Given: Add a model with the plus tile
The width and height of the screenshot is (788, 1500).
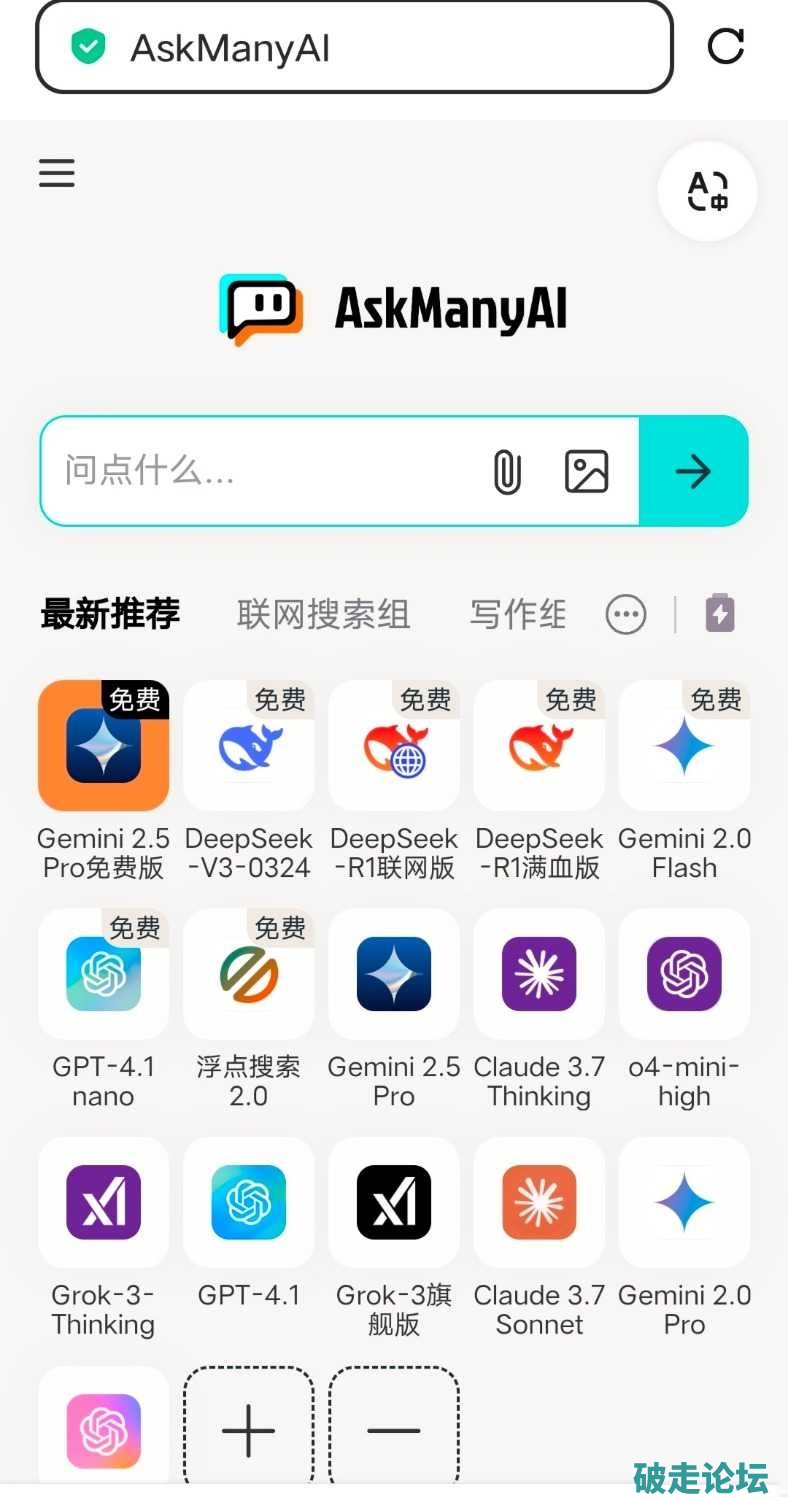Looking at the screenshot, I should pyautogui.click(x=249, y=1430).
